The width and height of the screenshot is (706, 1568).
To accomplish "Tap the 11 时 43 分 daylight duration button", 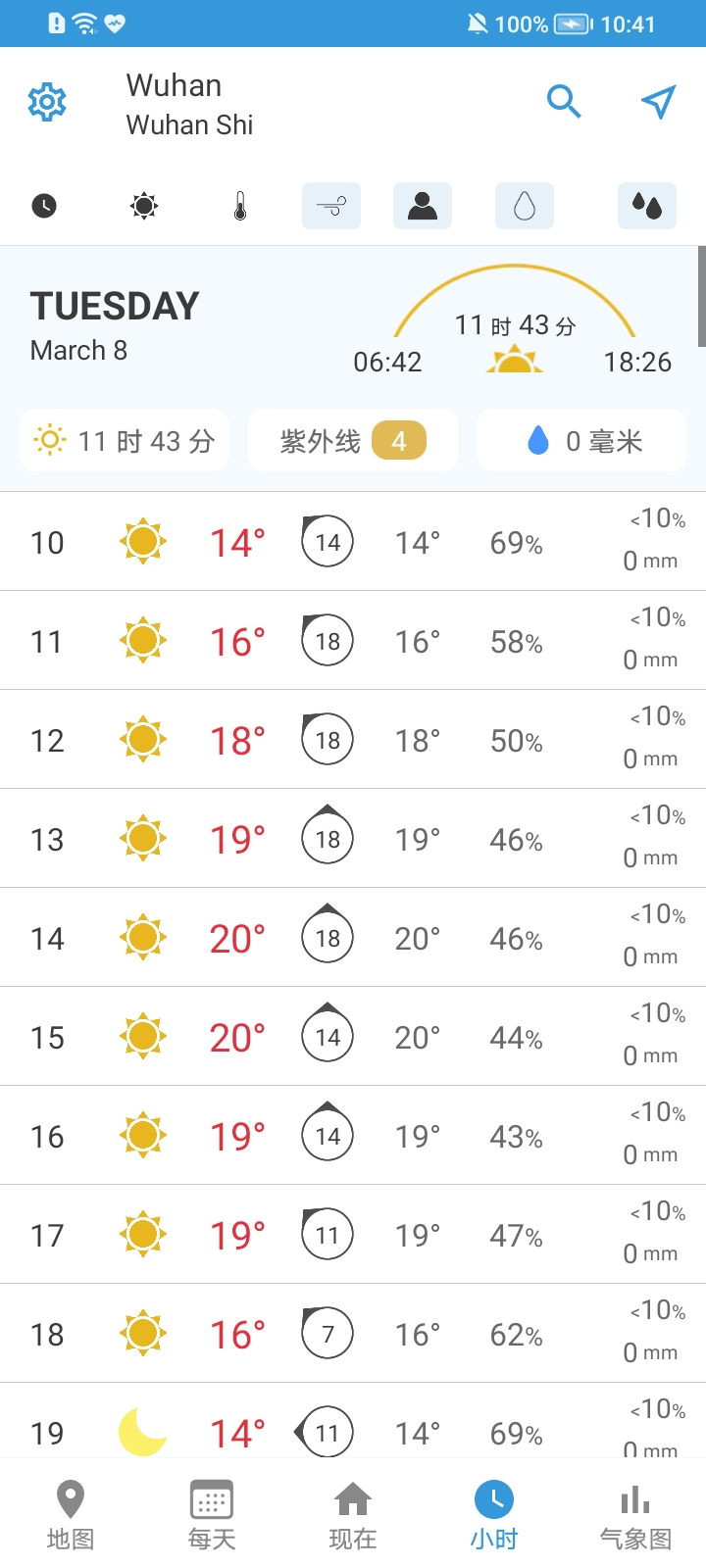I will pyautogui.click(x=124, y=440).
